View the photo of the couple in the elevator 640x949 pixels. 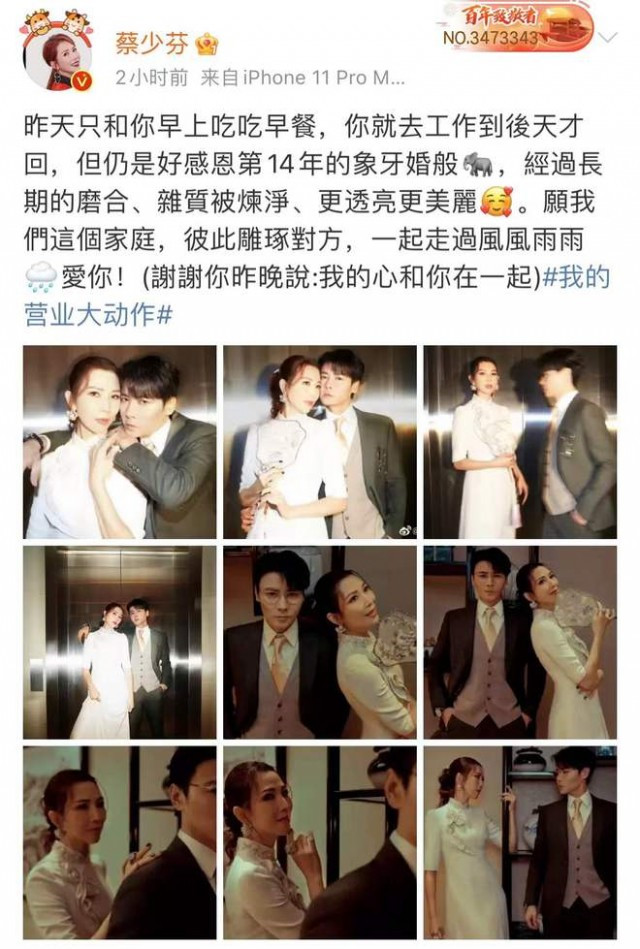(x=119, y=642)
